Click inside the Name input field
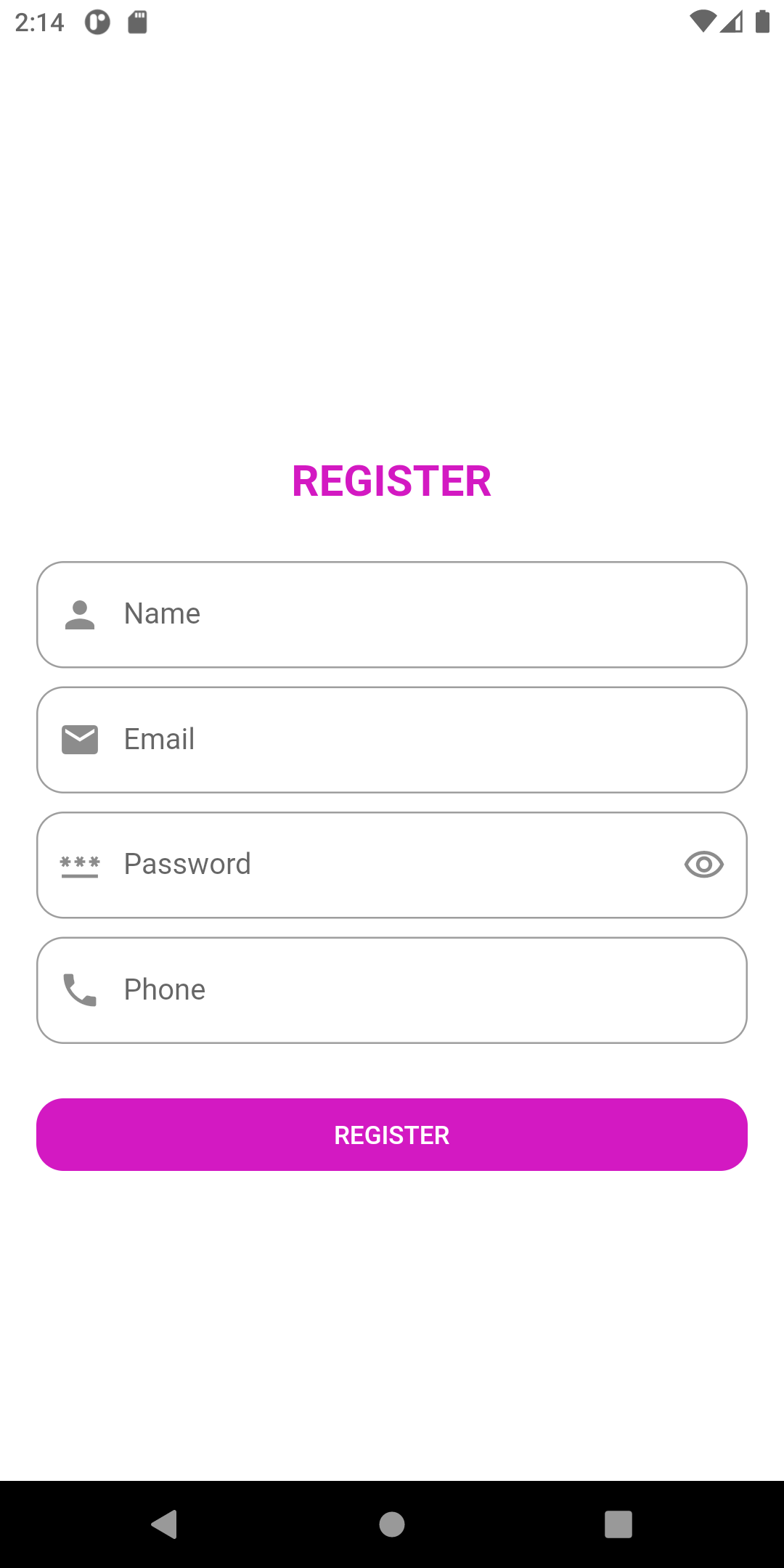 coord(392,613)
